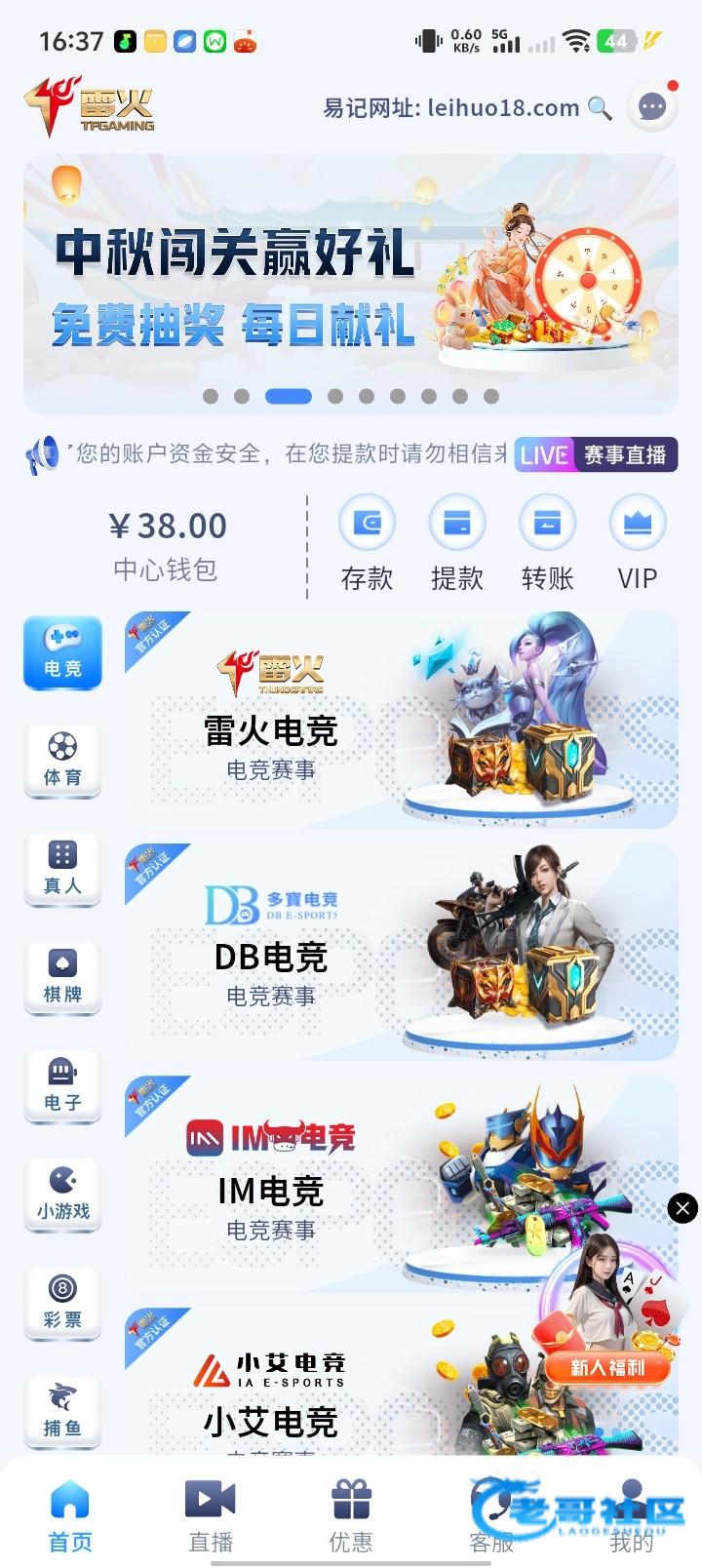The height and width of the screenshot is (1568, 702).
Task: Open the DB电竞 game card
Action: 400,953
